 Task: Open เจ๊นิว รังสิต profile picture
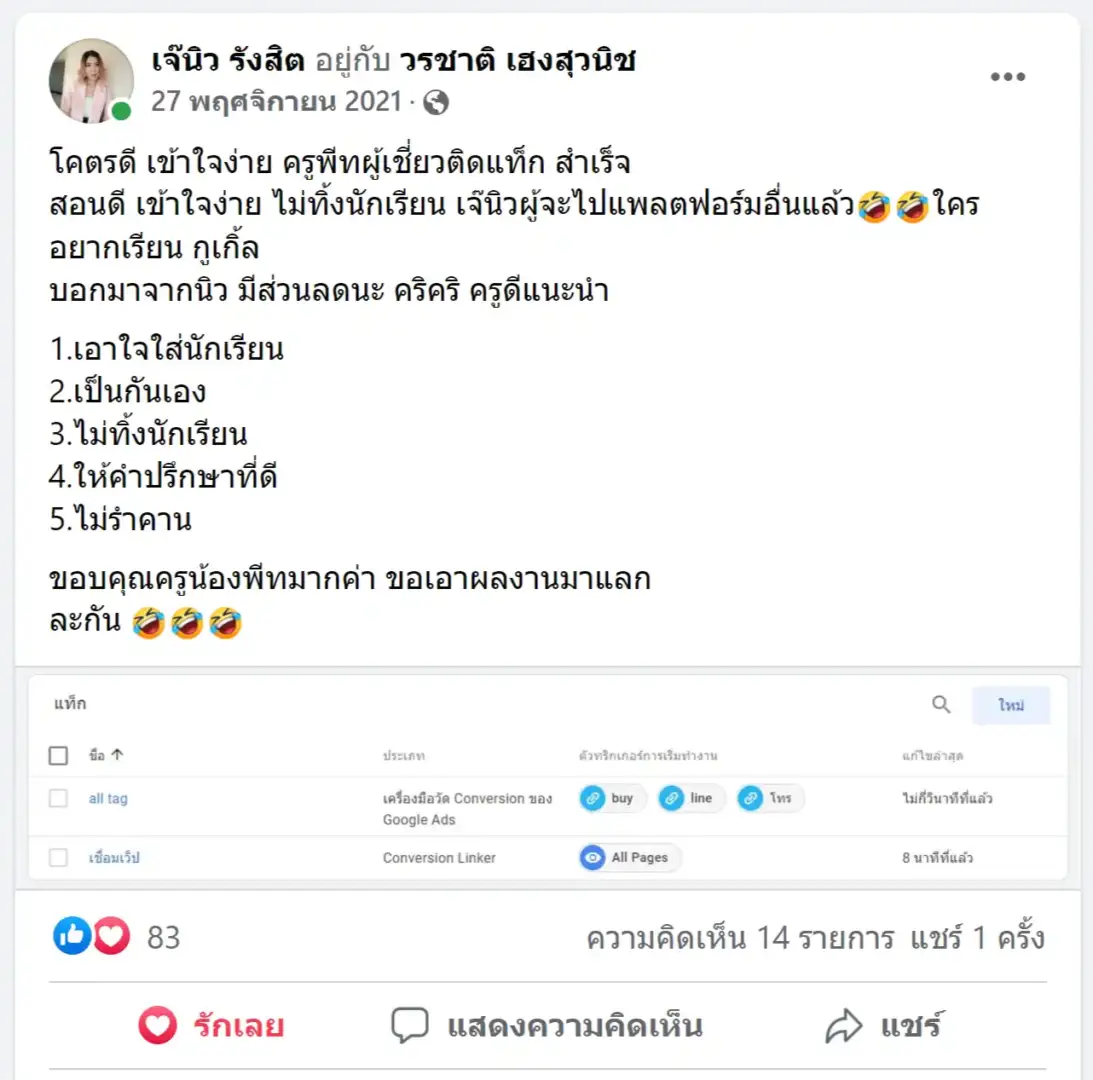coord(91,80)
